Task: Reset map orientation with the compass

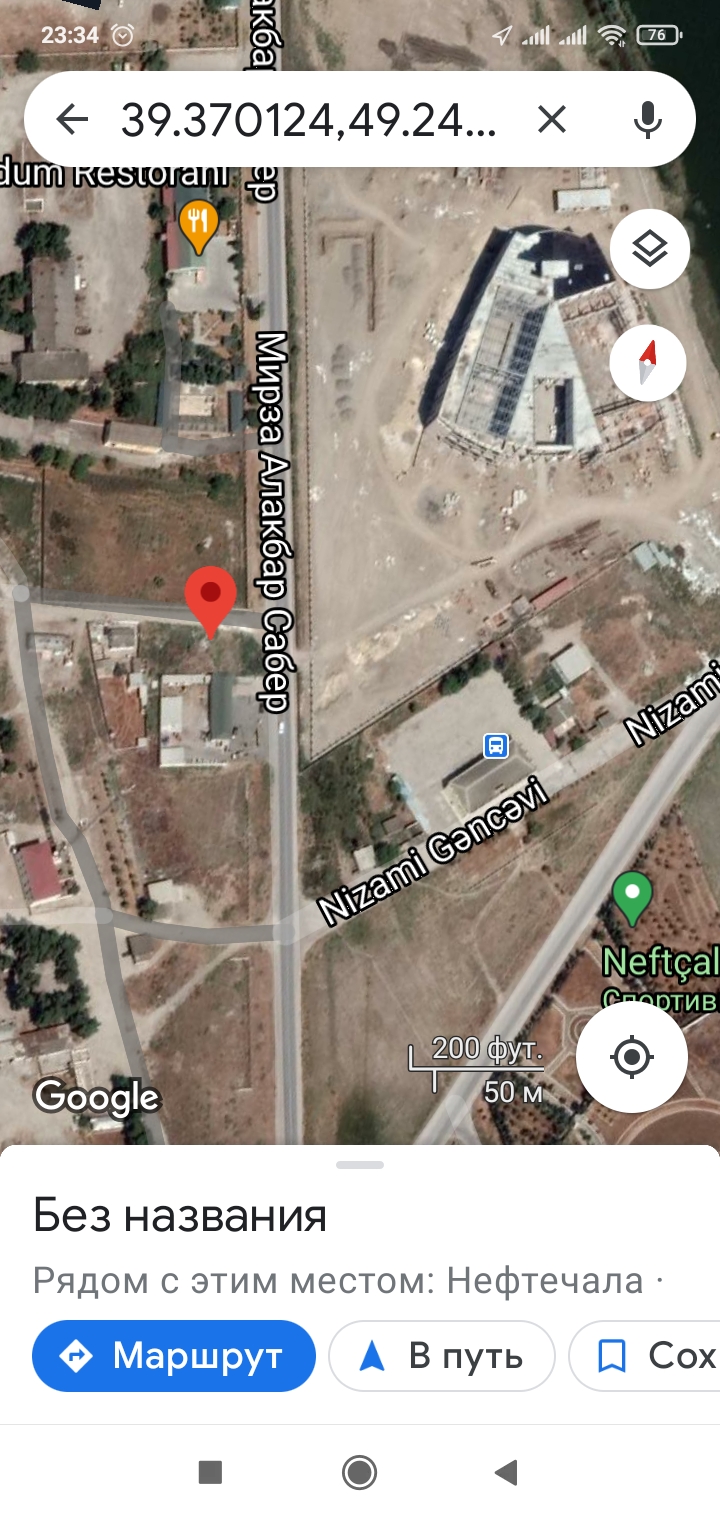Action: [648, 362]
